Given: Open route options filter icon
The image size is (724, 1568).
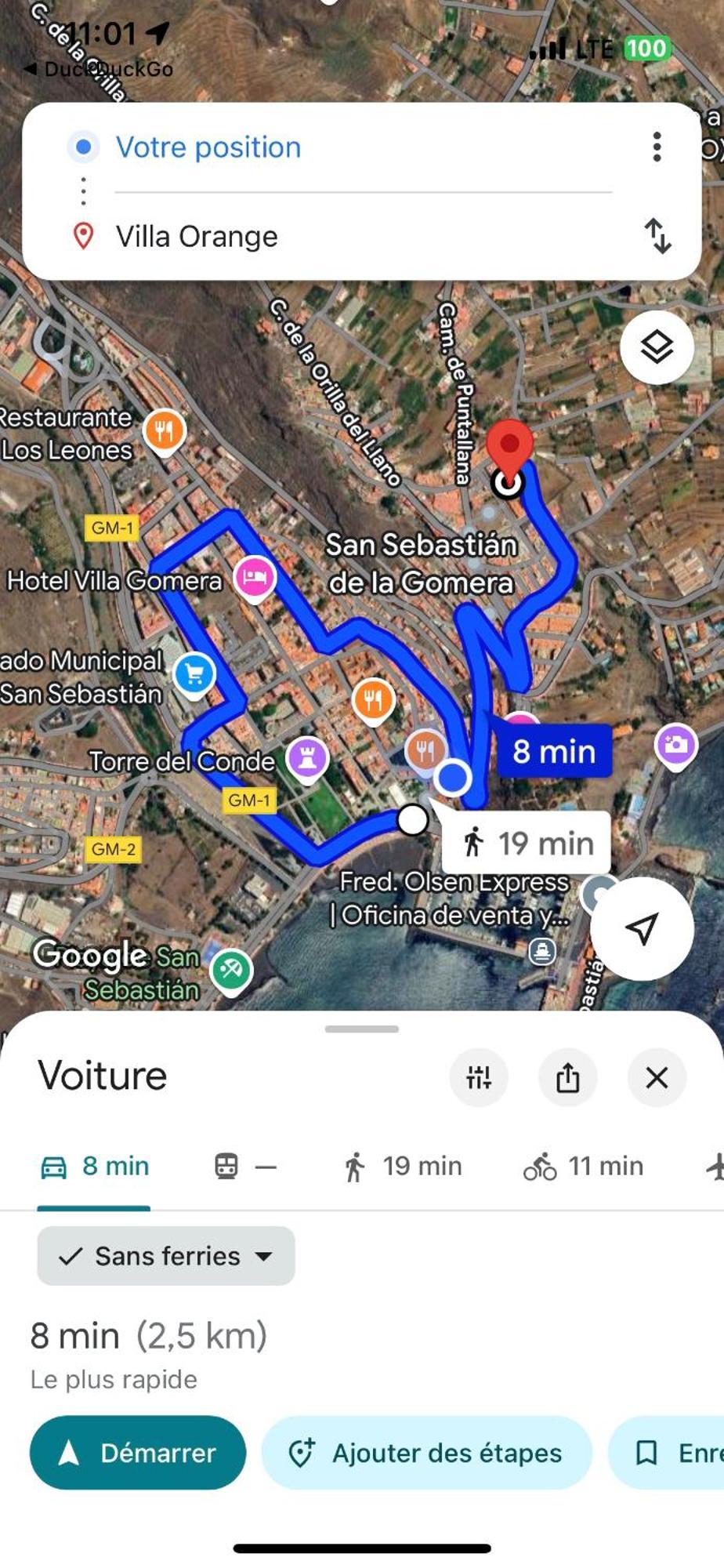Looking at the screenshot, I should pos(479,1077).
